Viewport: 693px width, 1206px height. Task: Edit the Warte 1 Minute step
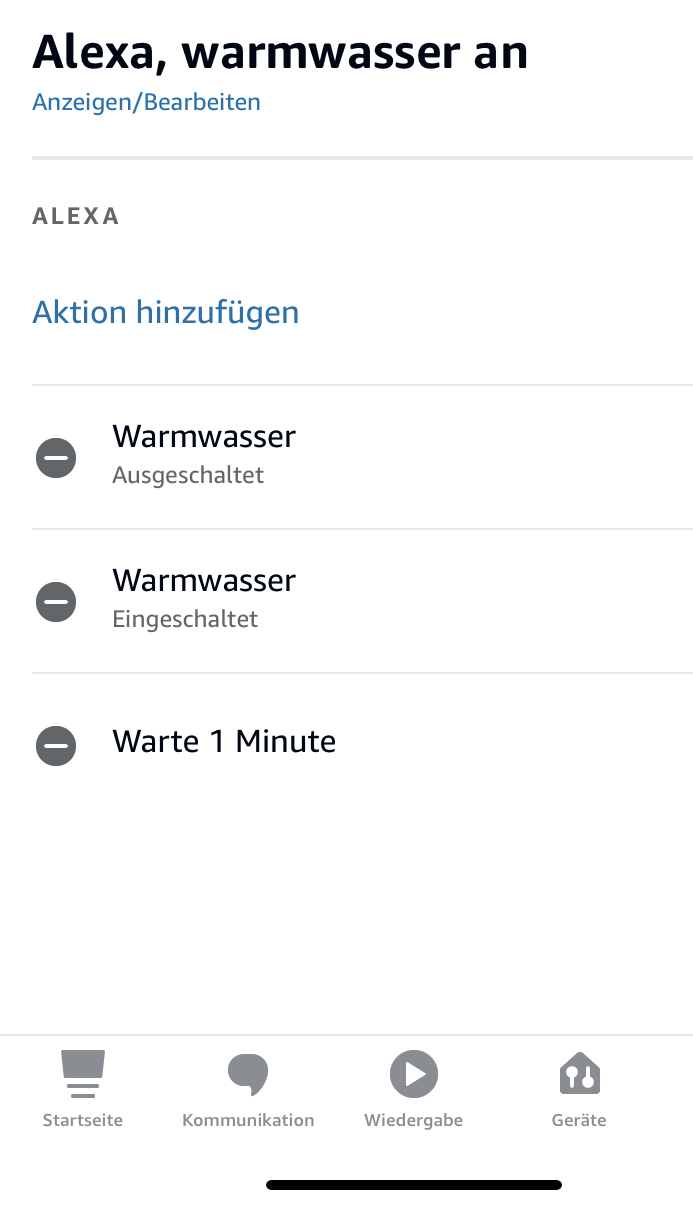pyautogui.click(x=300, y=742)
